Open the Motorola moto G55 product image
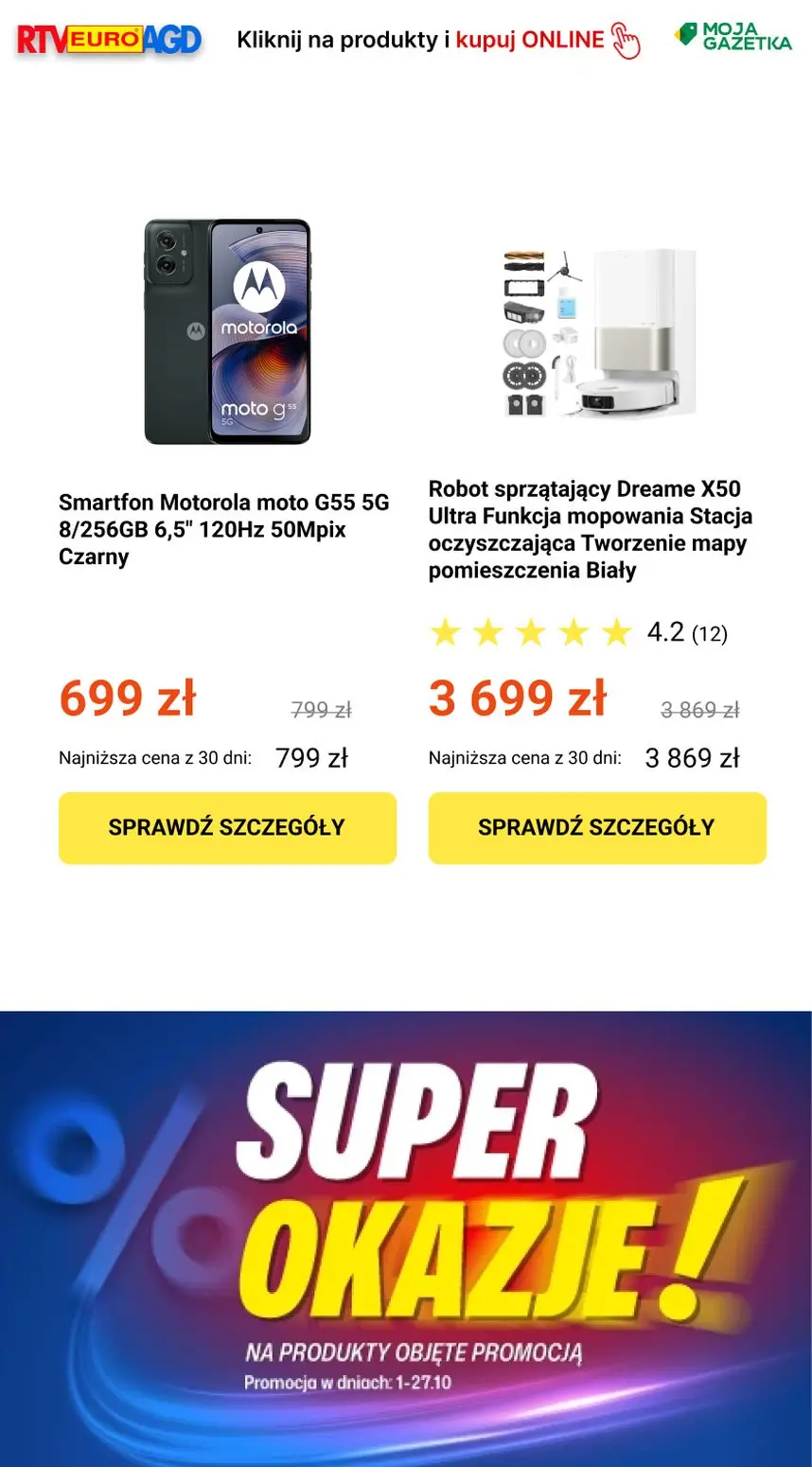 pyautogui.click(x=227, y=331)
